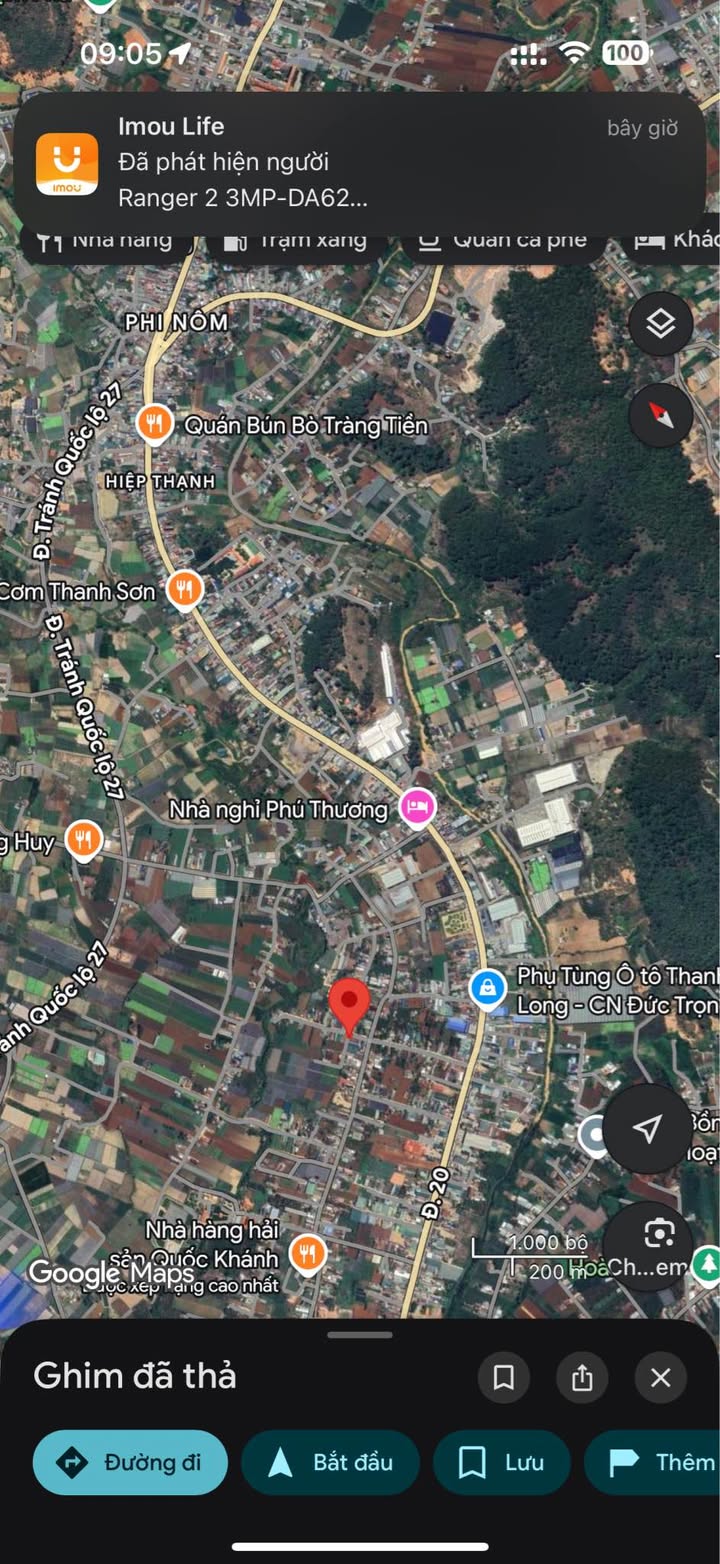Tap the red dropped pin
This screenshot has width=720, height=1564.
point(349,1004)
